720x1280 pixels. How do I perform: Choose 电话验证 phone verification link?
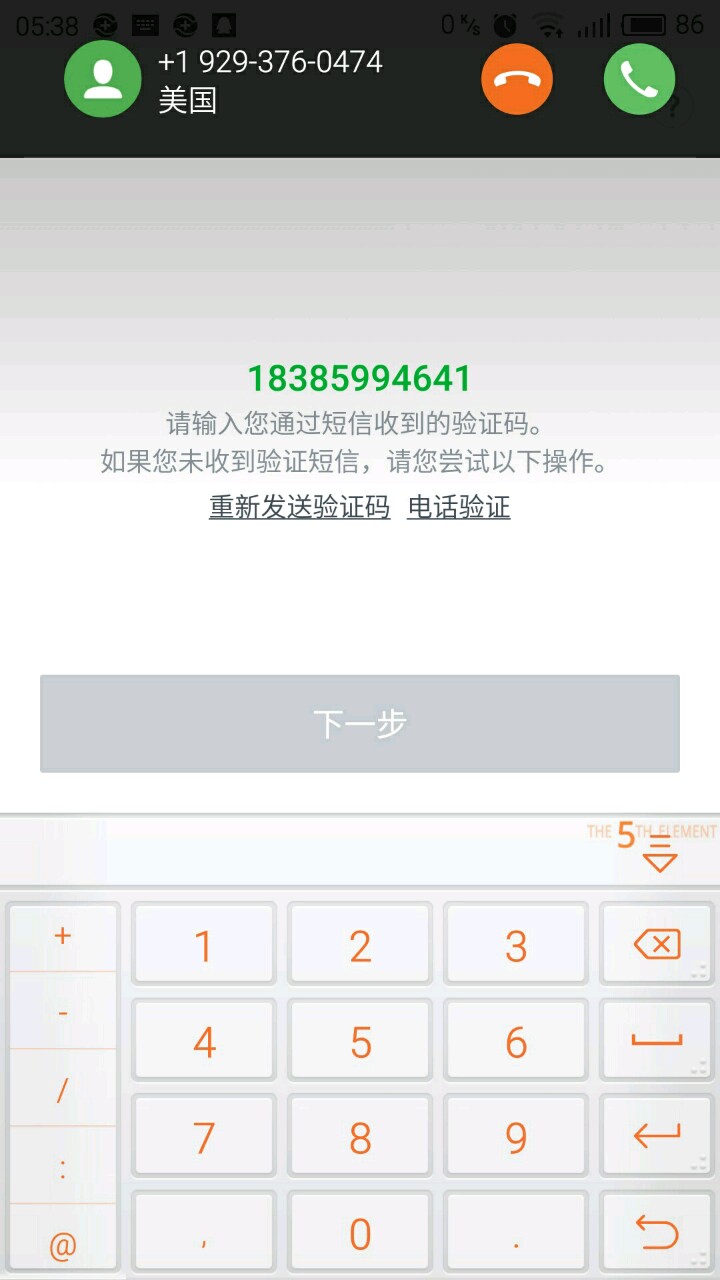pos(459,507)
